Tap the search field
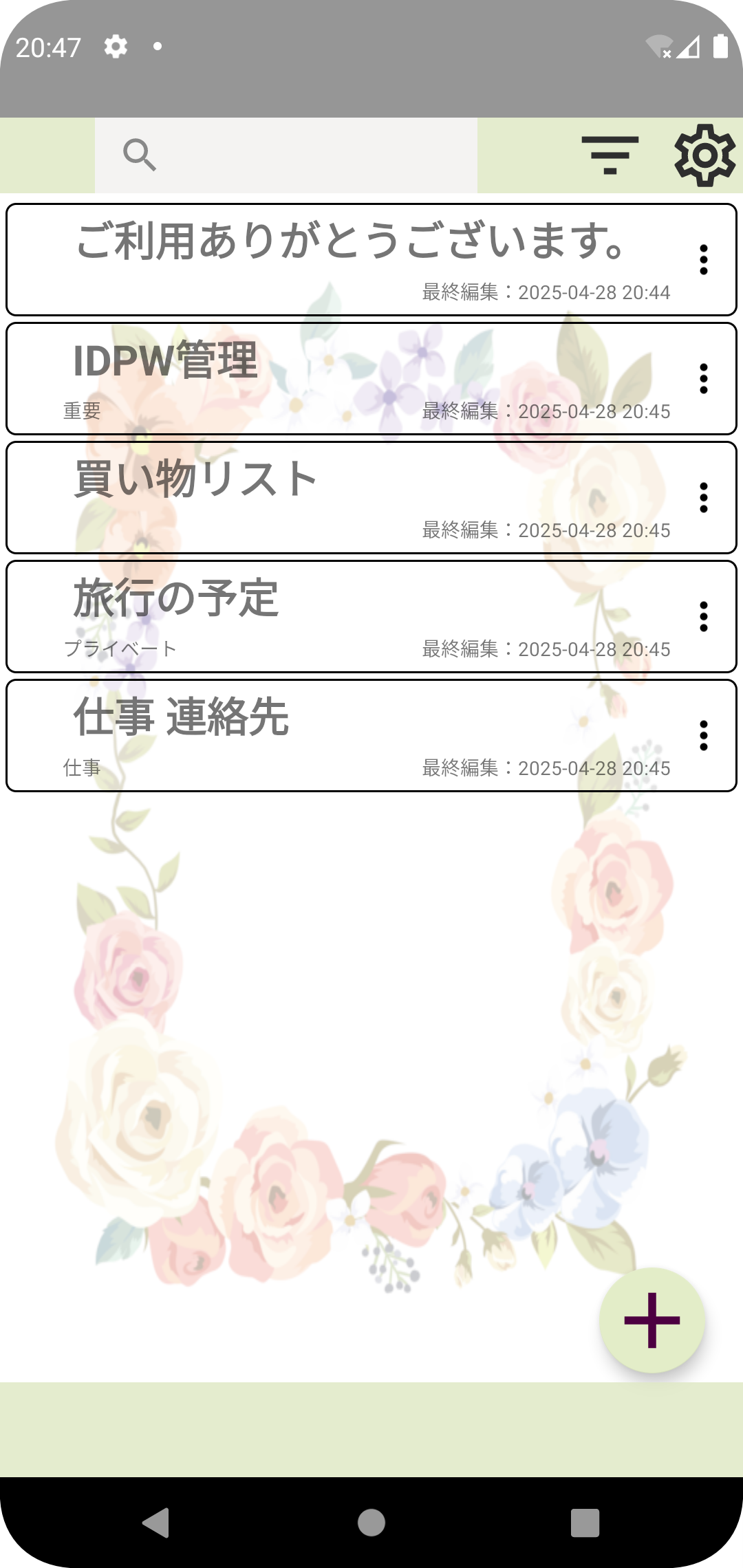Viewport: 743px width, 1568px height. coord(286,155)
